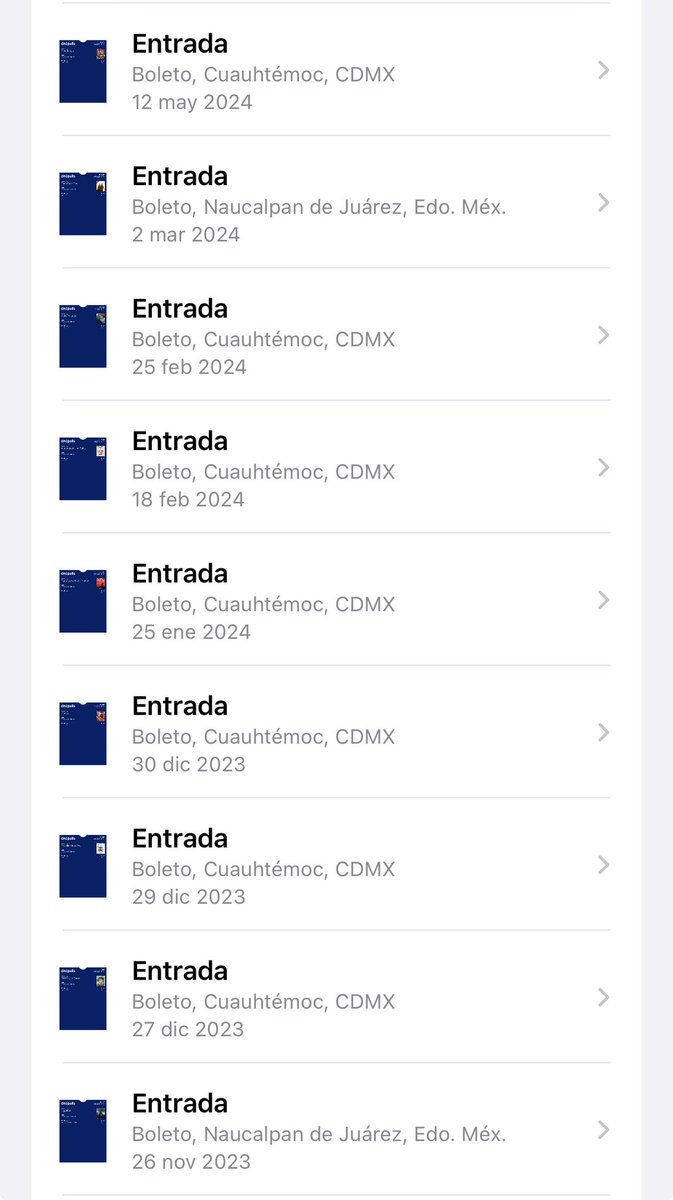Tap the Entrada ticket dated 27 dic 2023
The height and width of the screenshot is (1200, 673).
pos(336,998)
